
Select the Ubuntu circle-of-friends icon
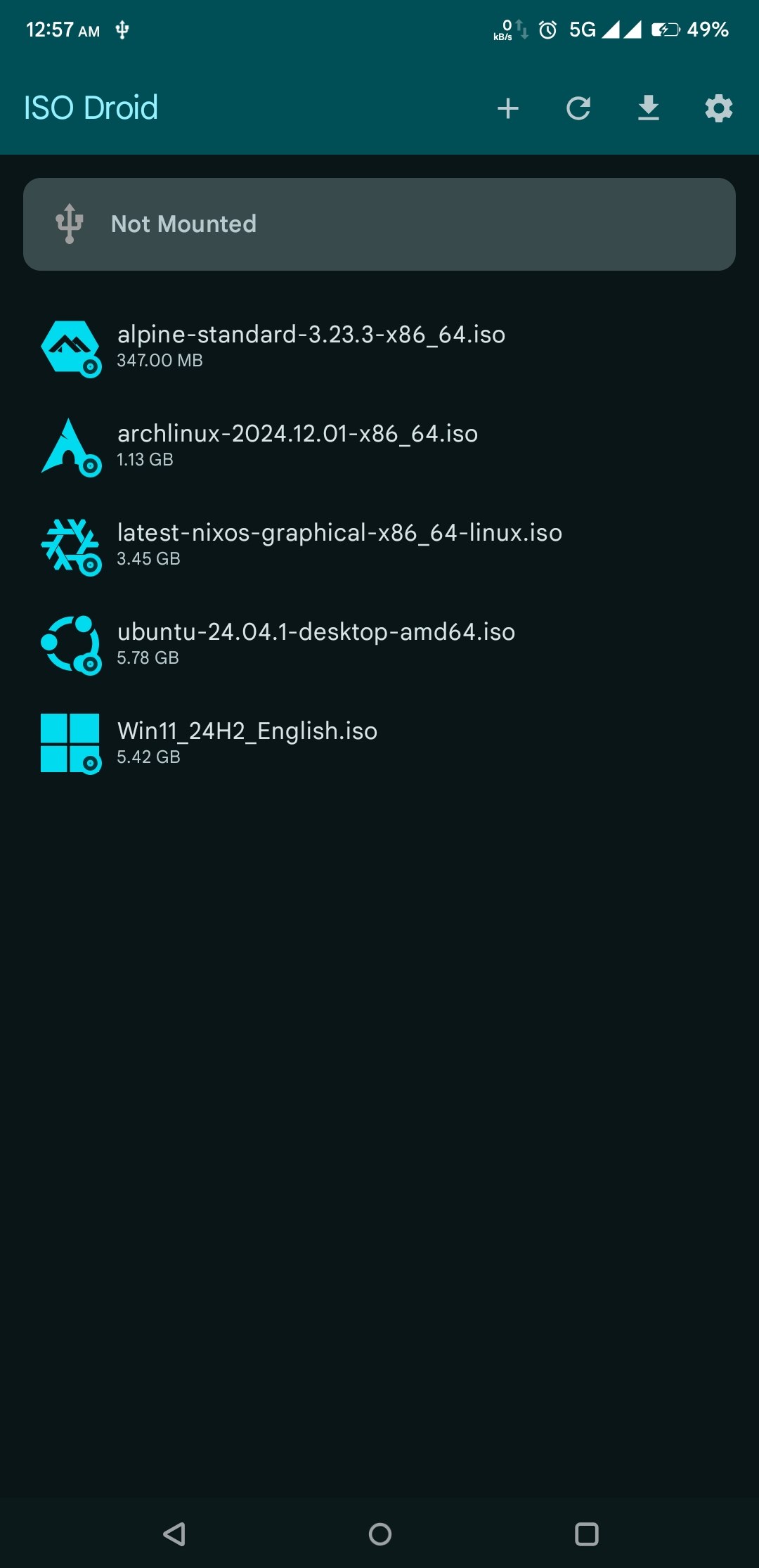pyautogui.click(x=70, y=645)
